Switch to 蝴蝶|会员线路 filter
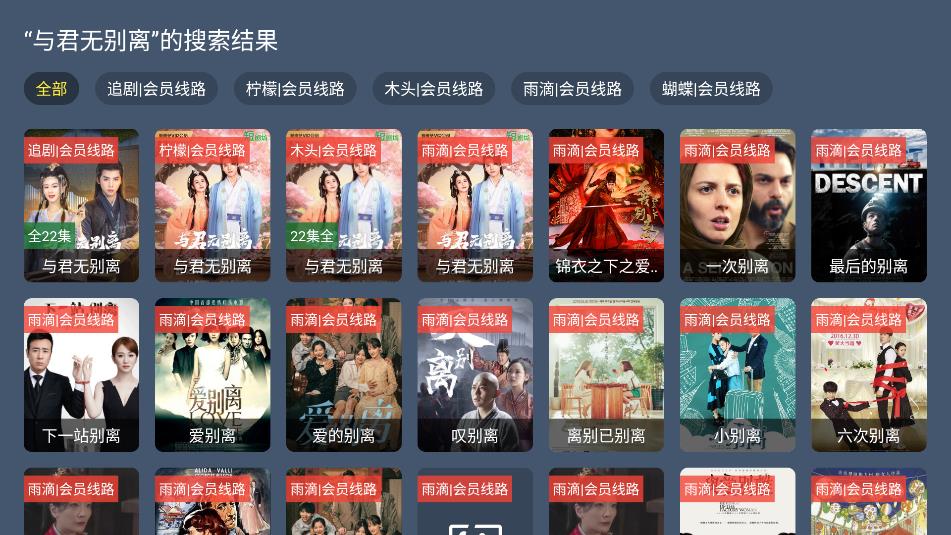Image resolution: width=951 pixels, height=535 pixels. [711, 89]
